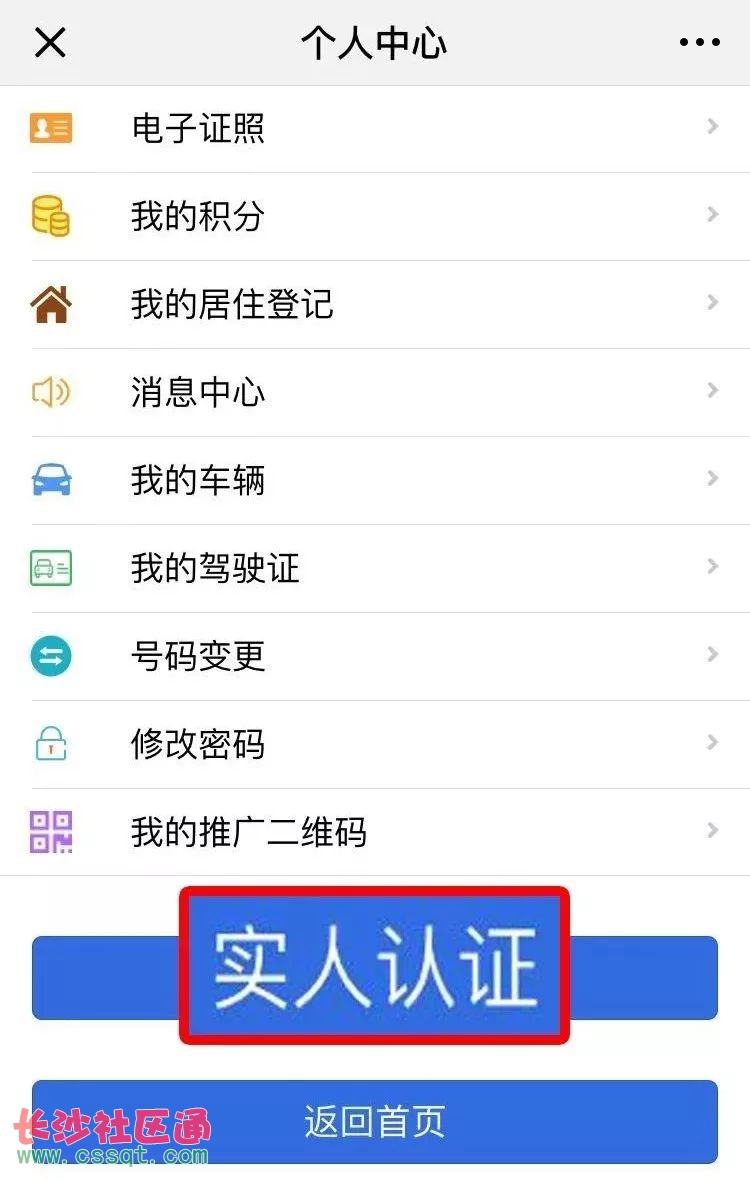Screen dimensions: 750x1181
Task: Open the three-dot overflow menu
Action: (699, 42)
